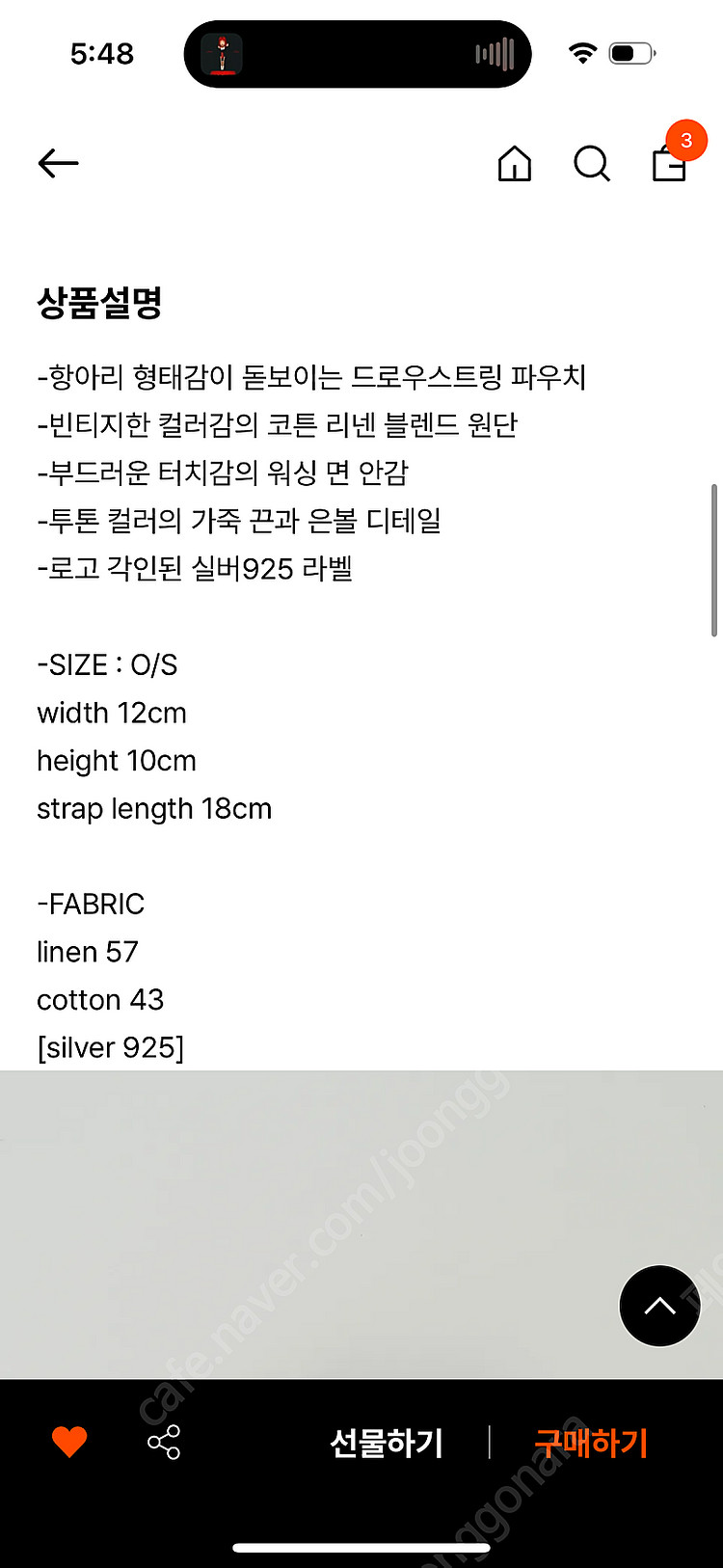Toggle the heart wishlist icon

pos(69,1443)
